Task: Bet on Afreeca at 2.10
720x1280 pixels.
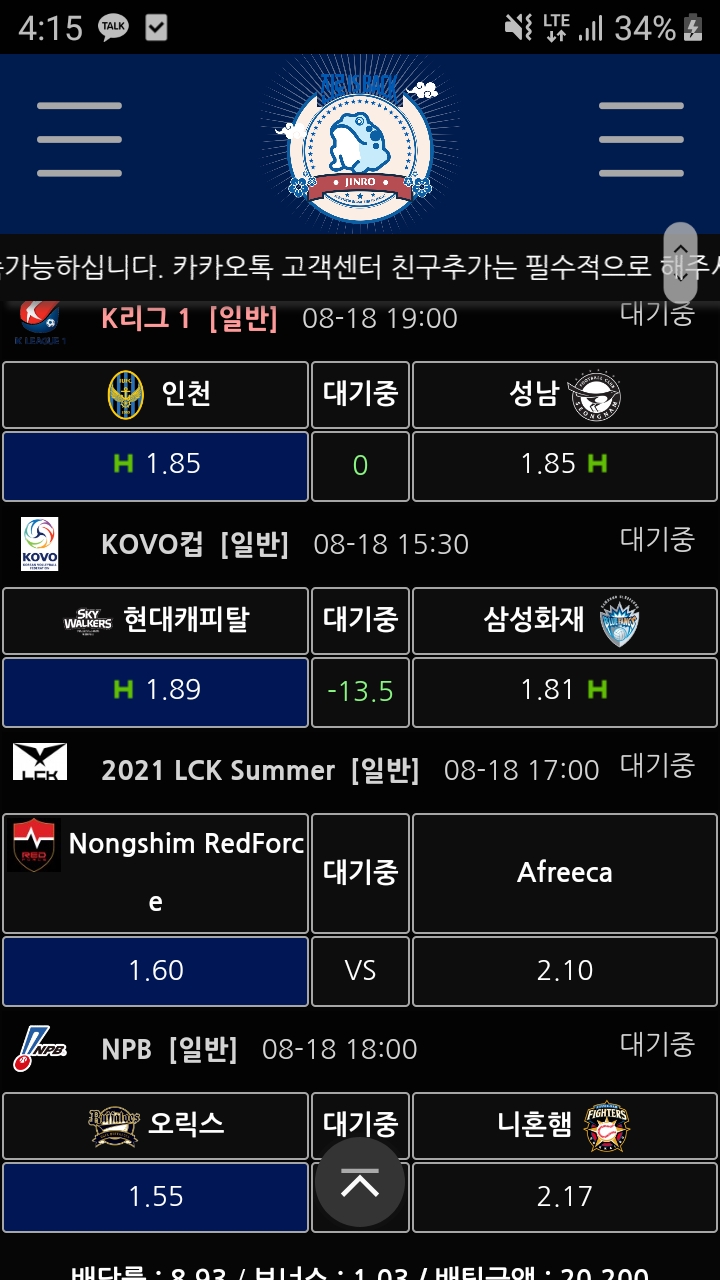Action: click(564, 971)
